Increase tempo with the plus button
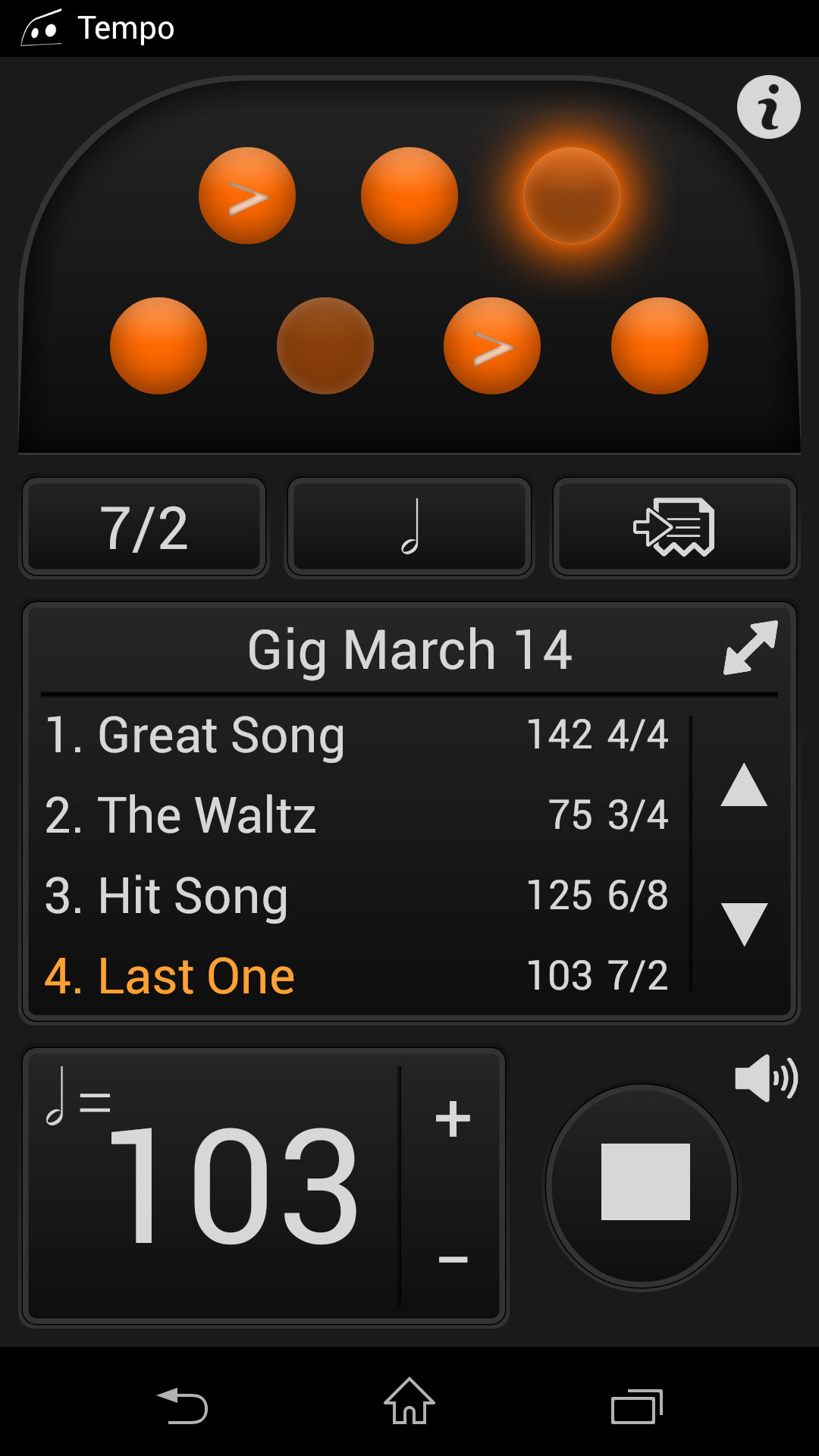 [453, 1119]
